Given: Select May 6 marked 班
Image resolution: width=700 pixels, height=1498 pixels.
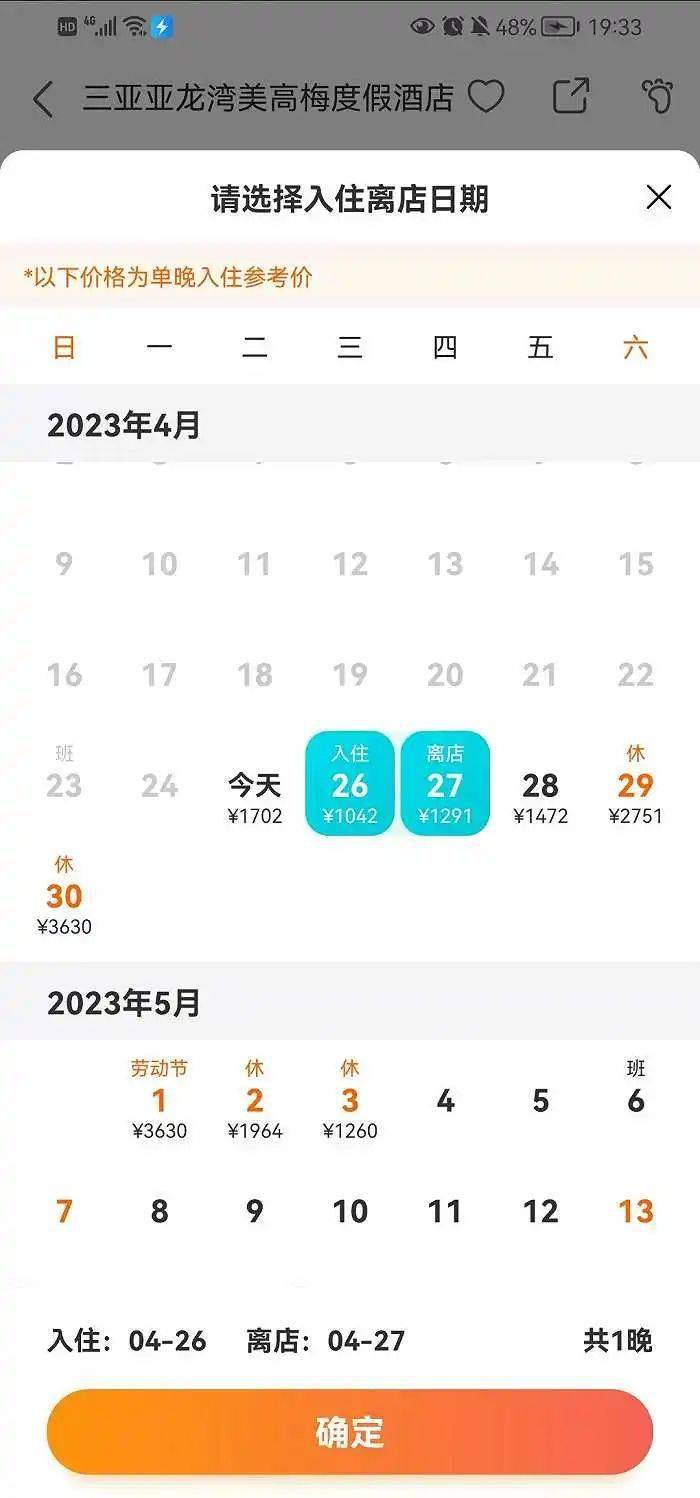Looking at the screenshot, I should 636,1088.
